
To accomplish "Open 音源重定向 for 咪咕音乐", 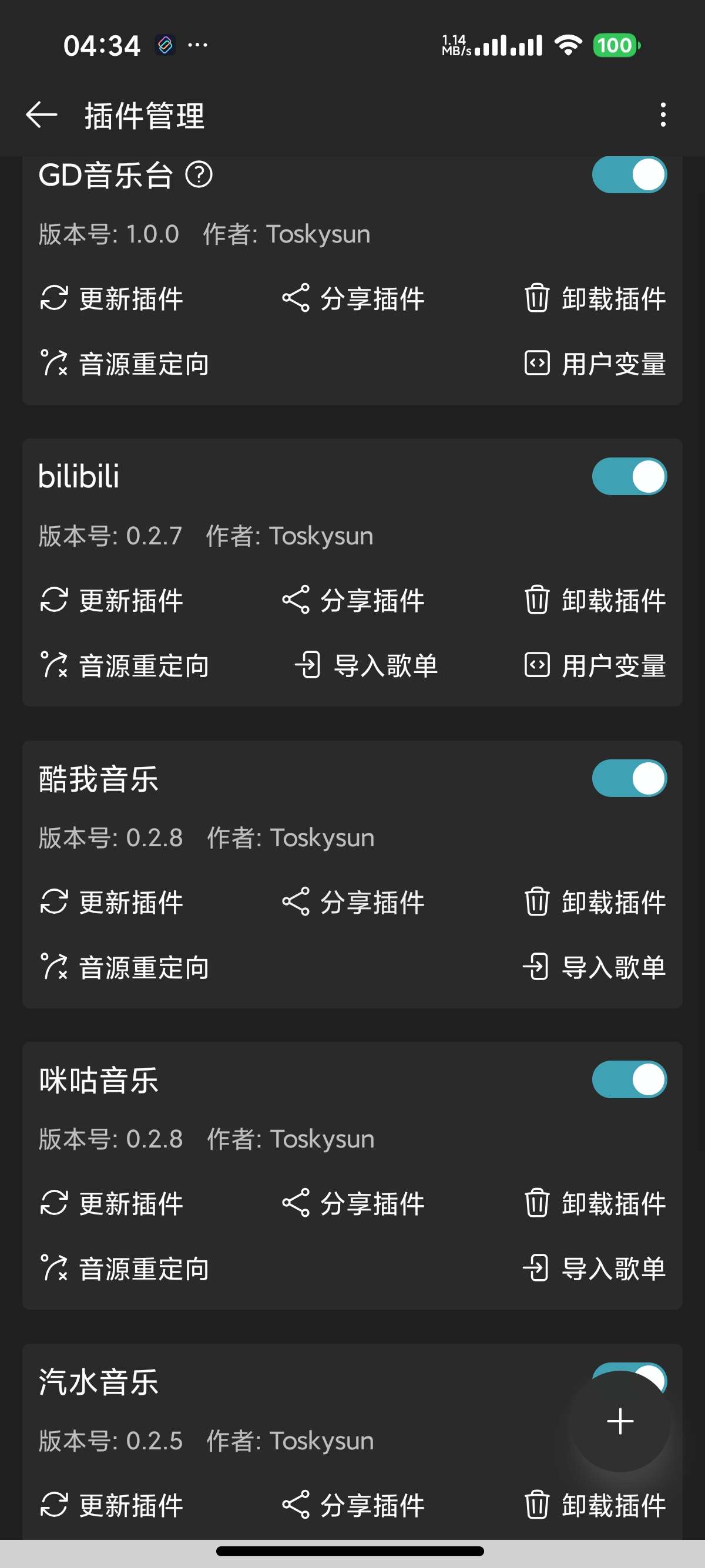I will tap(123, 1270).
